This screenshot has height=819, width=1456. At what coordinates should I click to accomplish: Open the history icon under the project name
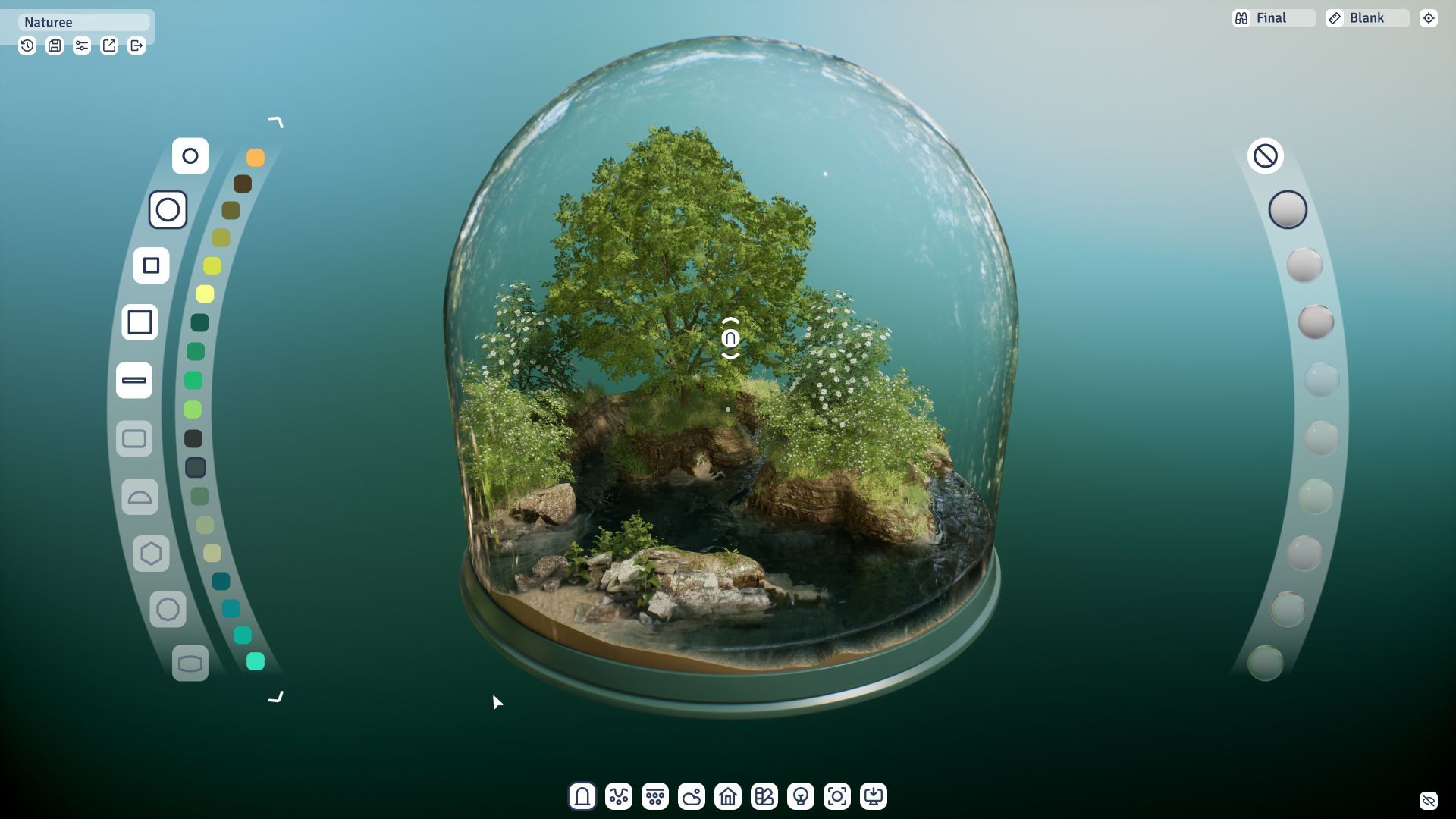27,45
